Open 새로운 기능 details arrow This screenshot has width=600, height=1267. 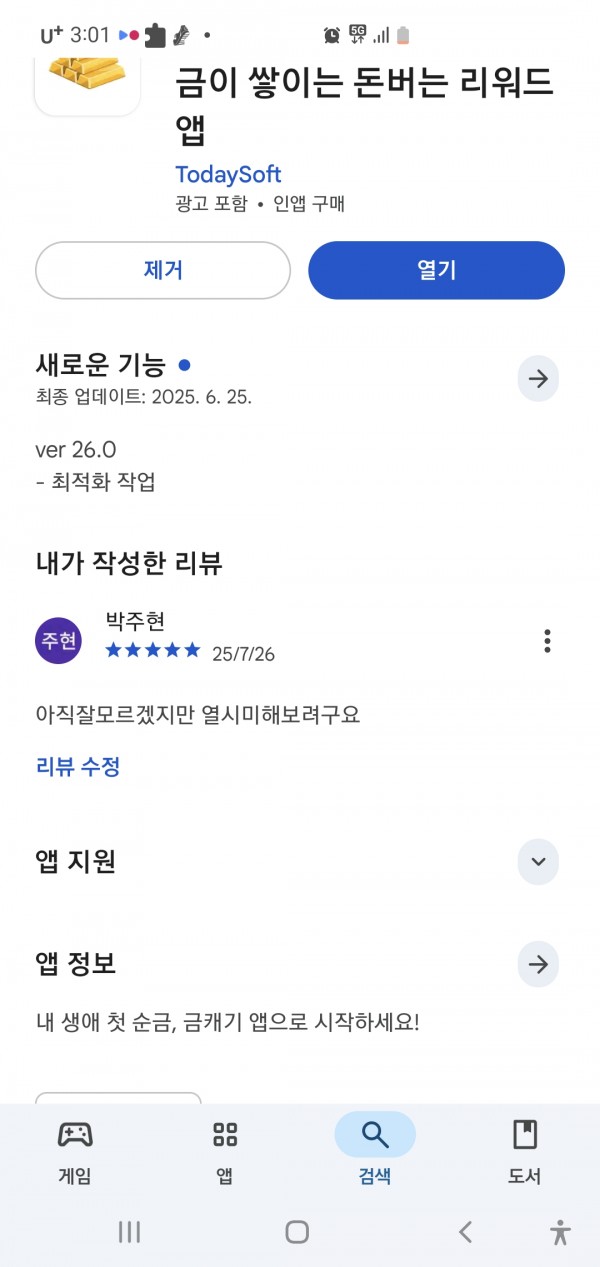pos(538,379)
